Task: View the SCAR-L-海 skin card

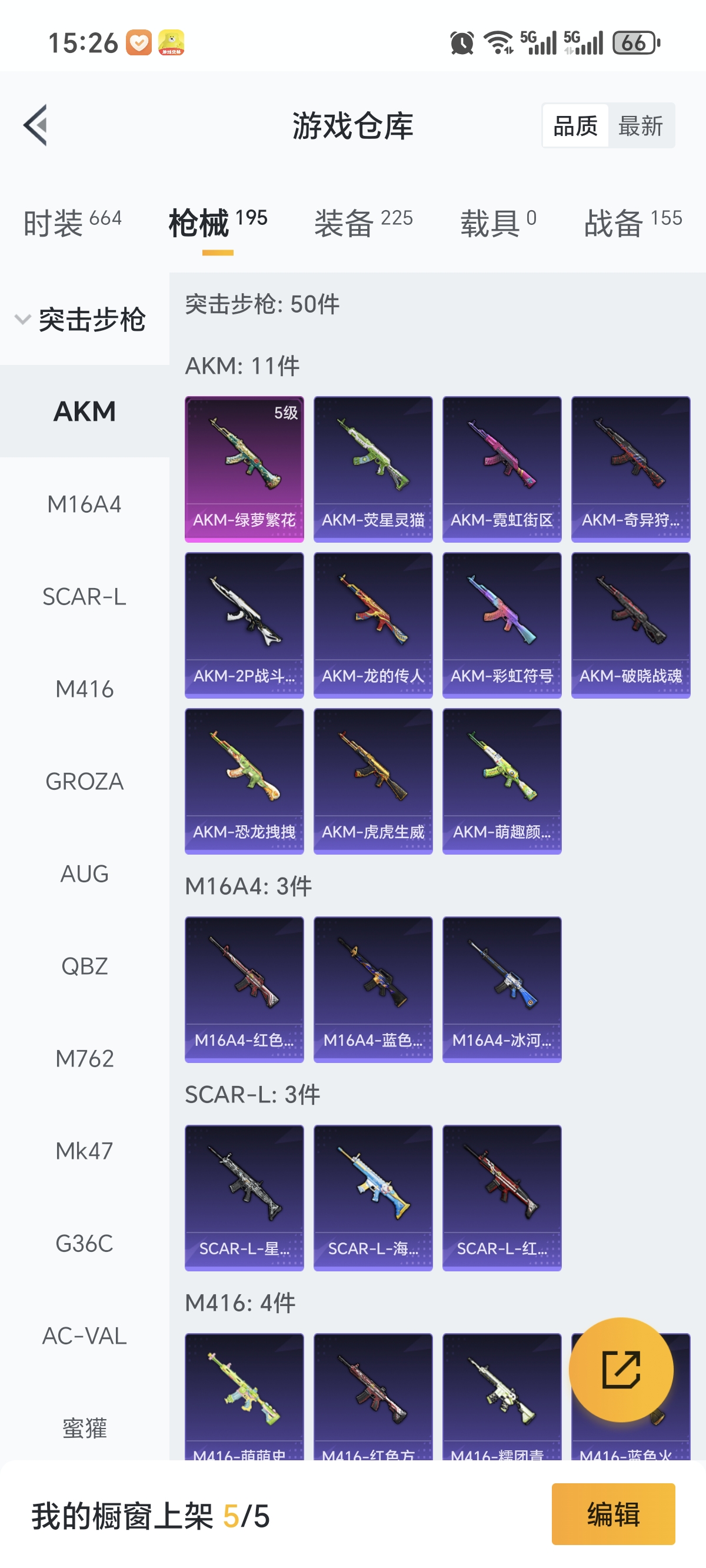Action: point(373,1197)
